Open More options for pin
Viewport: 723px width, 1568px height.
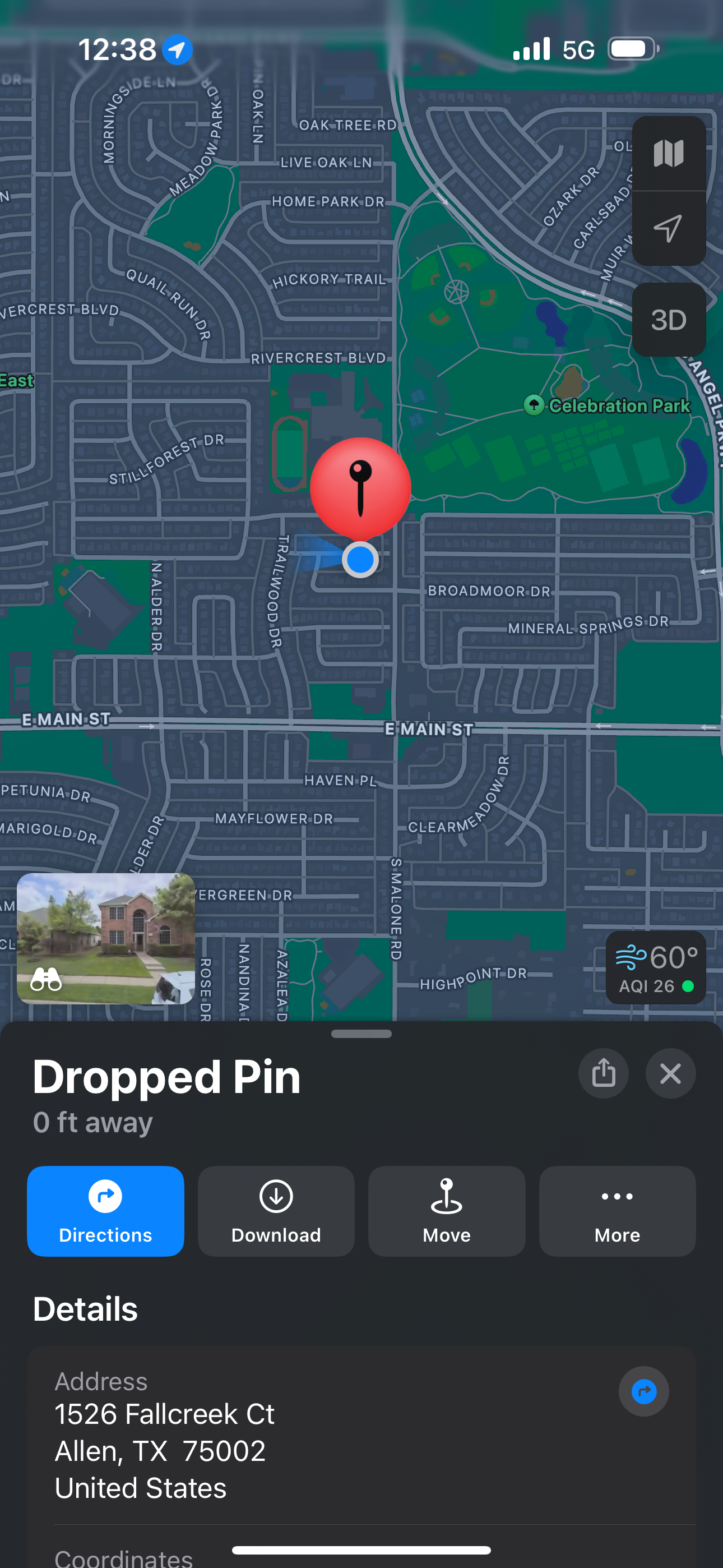coord(617,1211)
